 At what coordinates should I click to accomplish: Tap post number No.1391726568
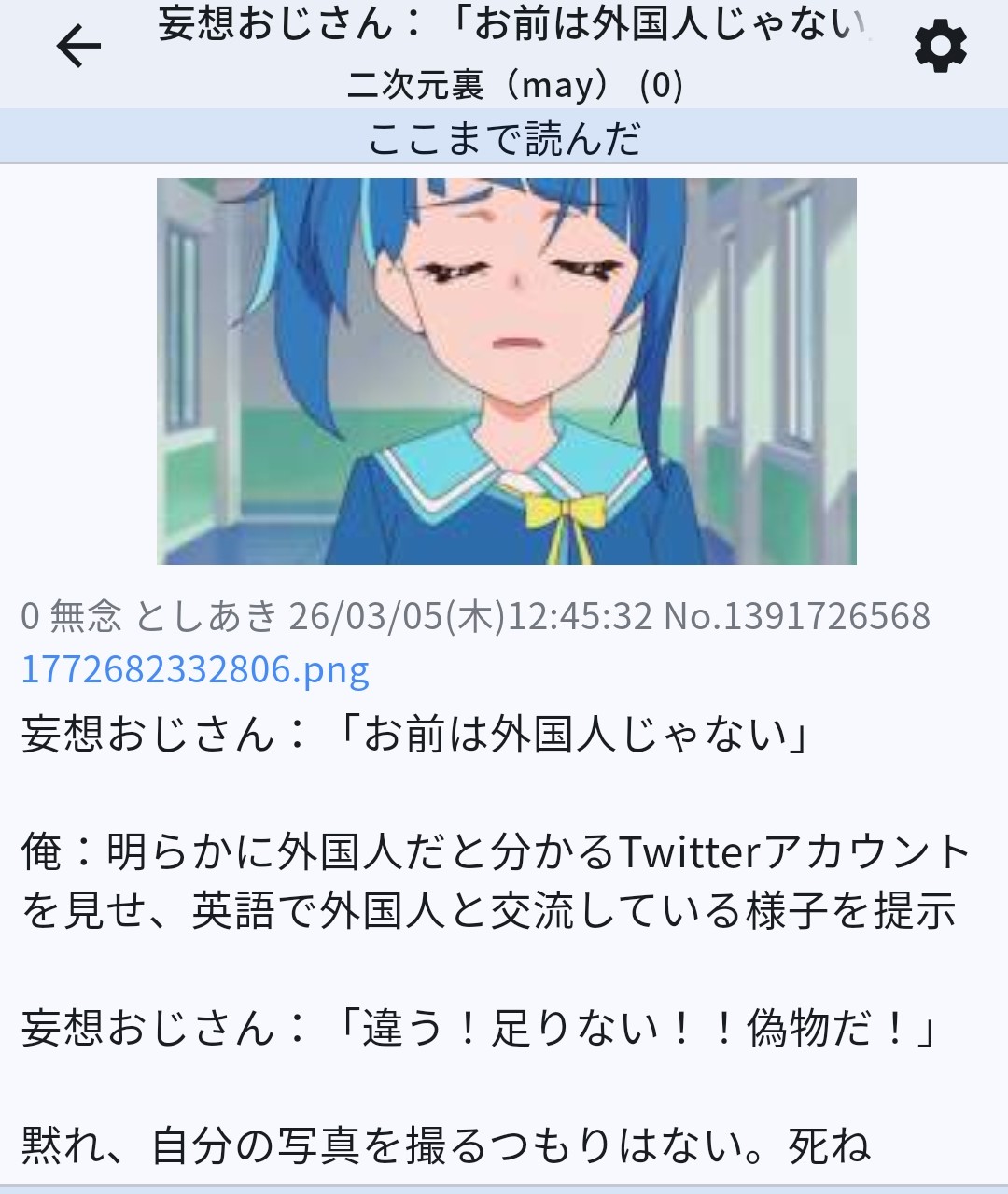point(796,616)
